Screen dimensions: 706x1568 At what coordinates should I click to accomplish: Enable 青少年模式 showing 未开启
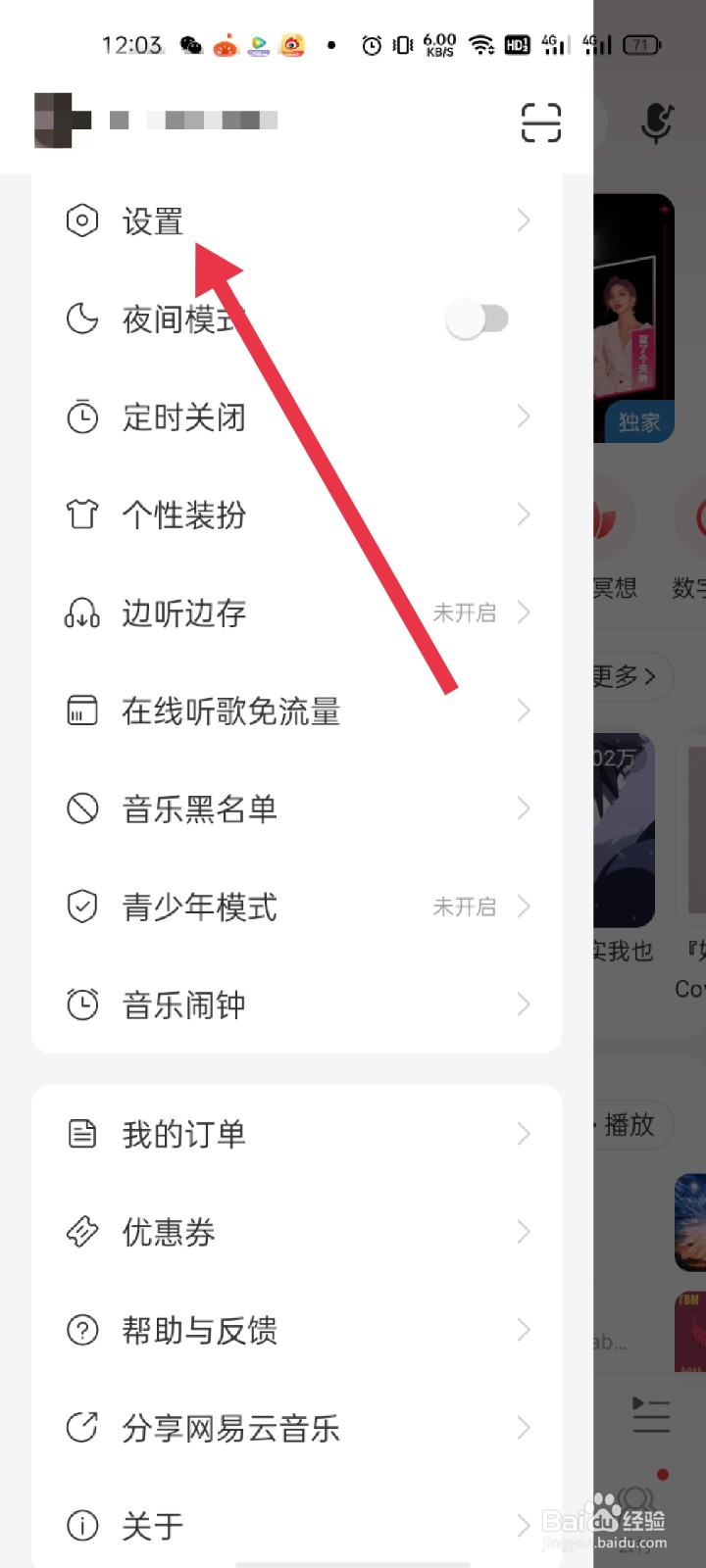[x=465, y=906]
